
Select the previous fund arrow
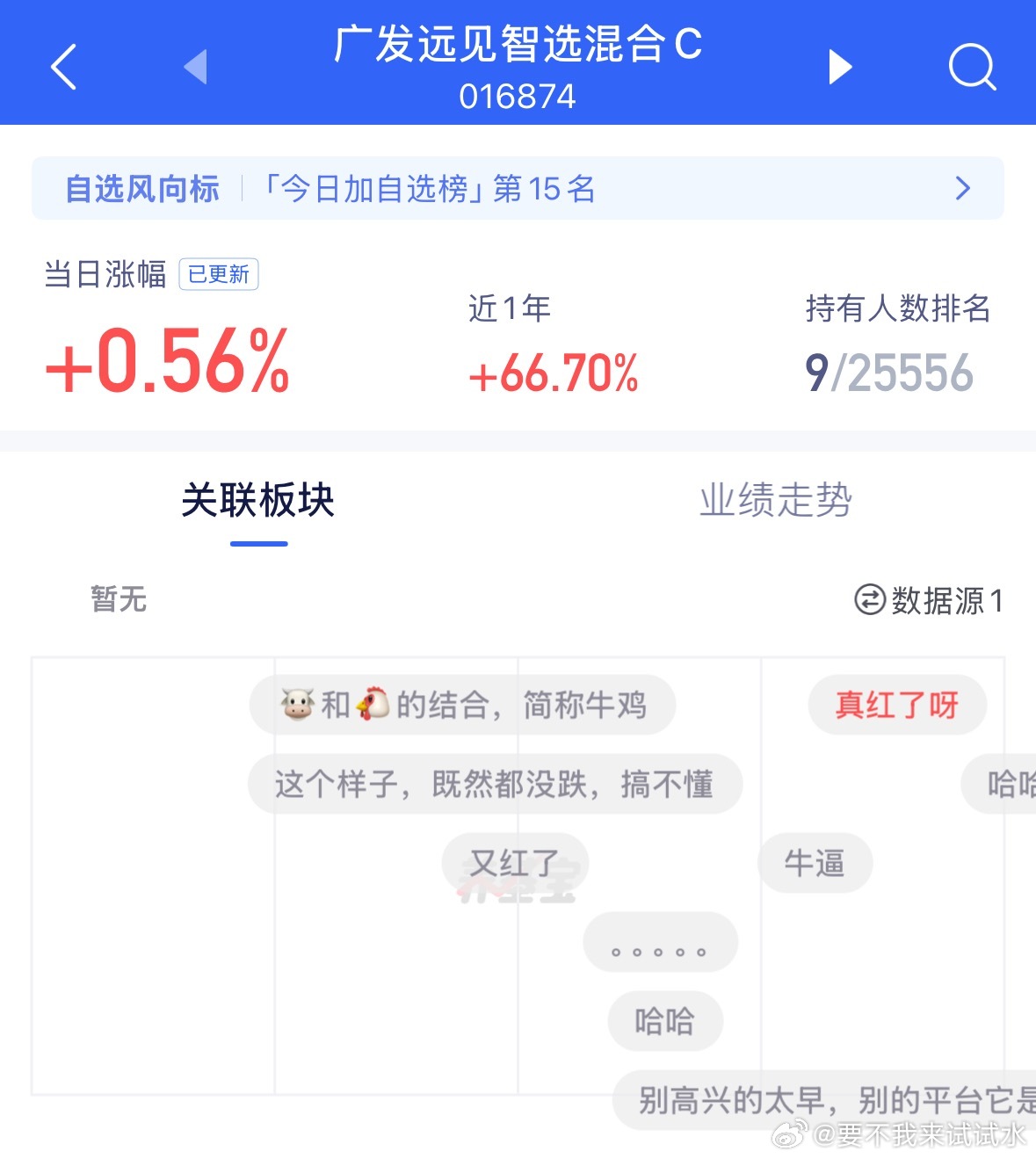point(195,67)
